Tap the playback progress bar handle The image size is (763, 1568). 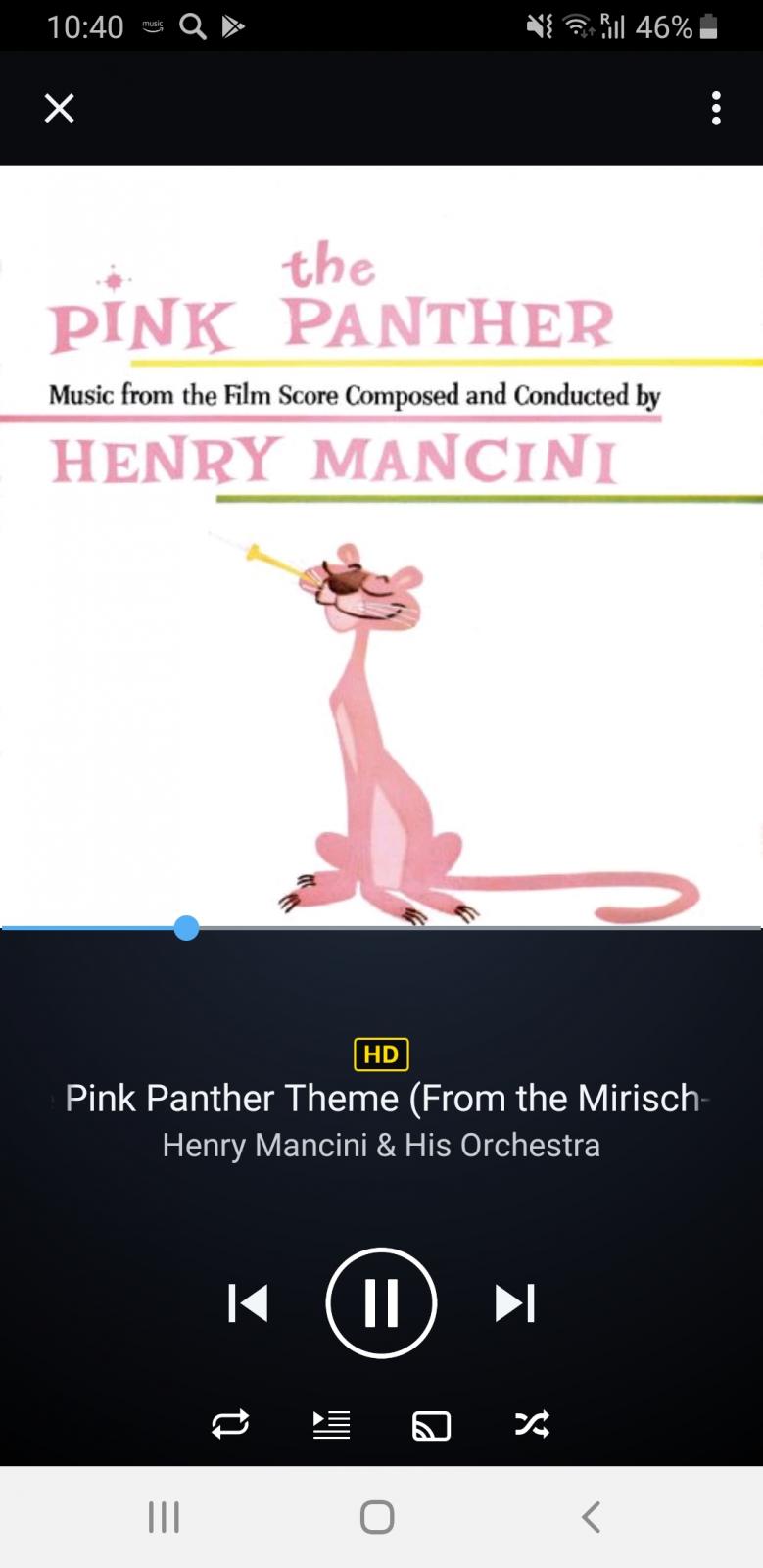pyautogui.click(x=186, y=928)
